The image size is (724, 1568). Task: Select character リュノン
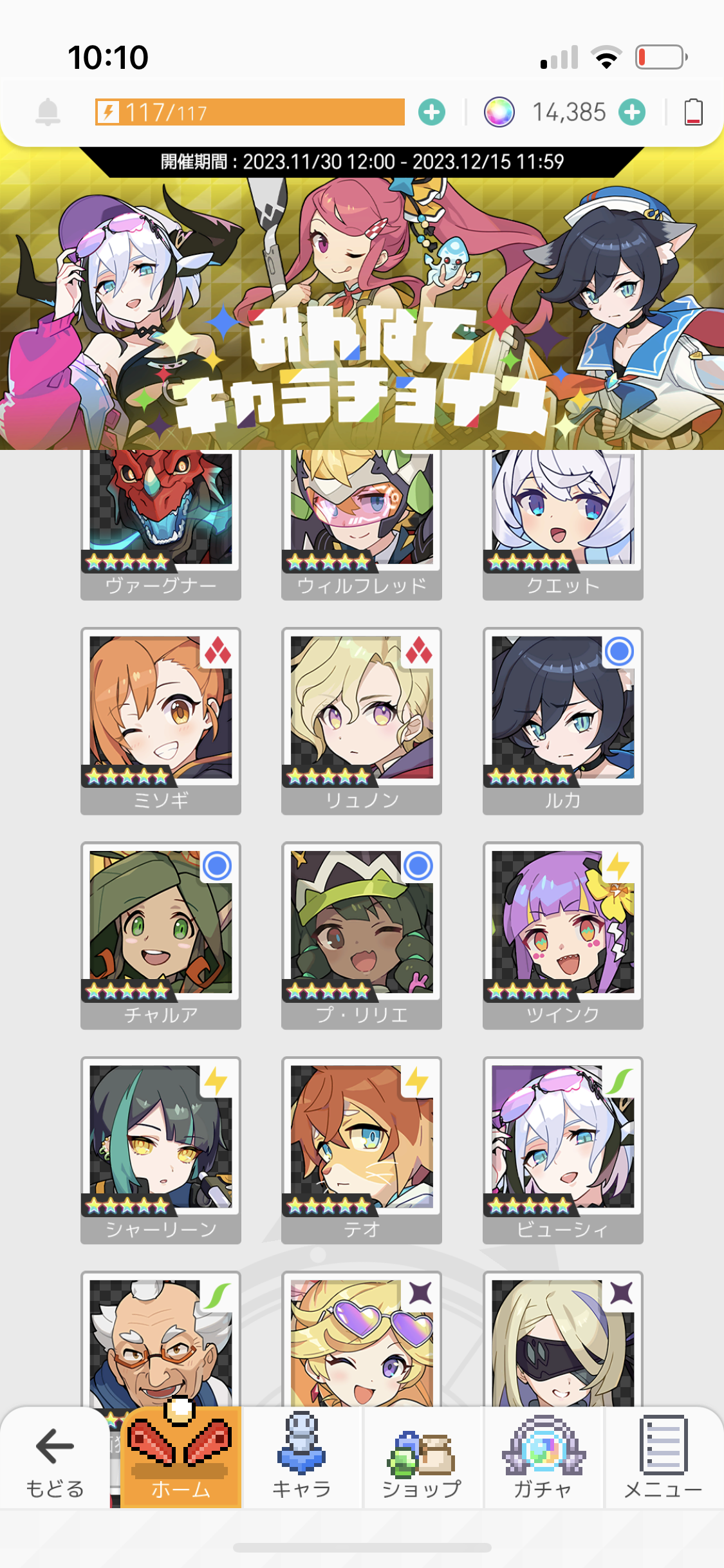coord(362,720)
